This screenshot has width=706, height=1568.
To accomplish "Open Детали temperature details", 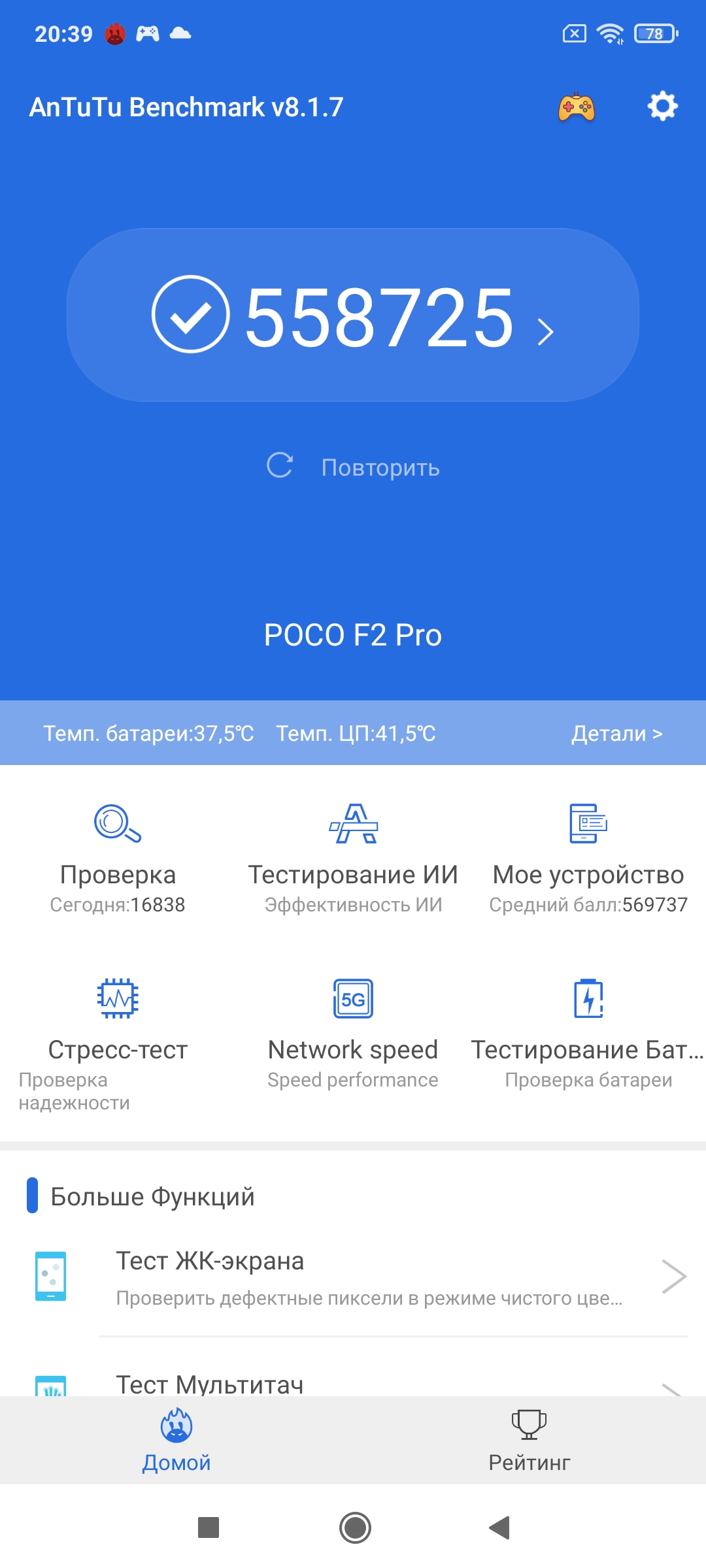I will tap(616, 734).
